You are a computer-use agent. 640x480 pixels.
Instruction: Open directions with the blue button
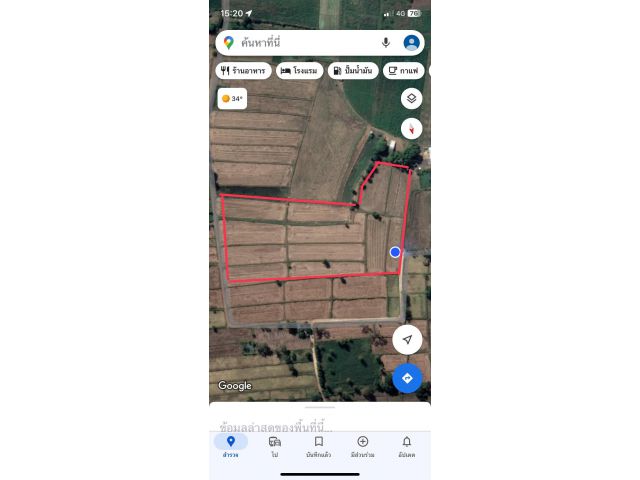pos(407,378)
